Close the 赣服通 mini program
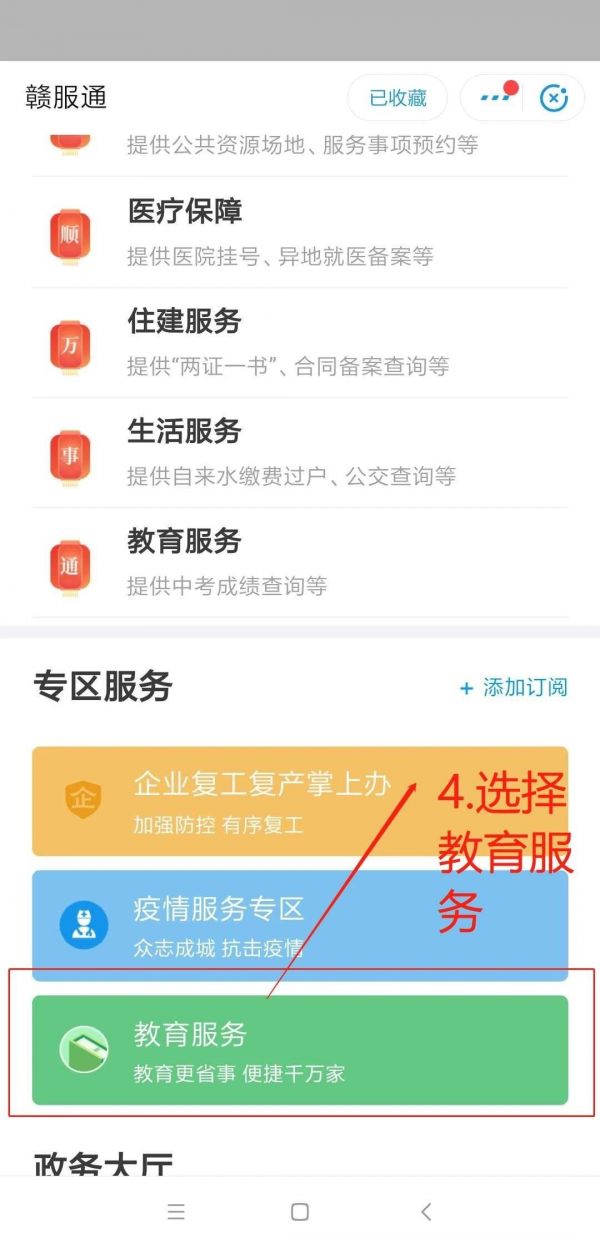This screenshot has width=600, height=1248. point(553,98)
